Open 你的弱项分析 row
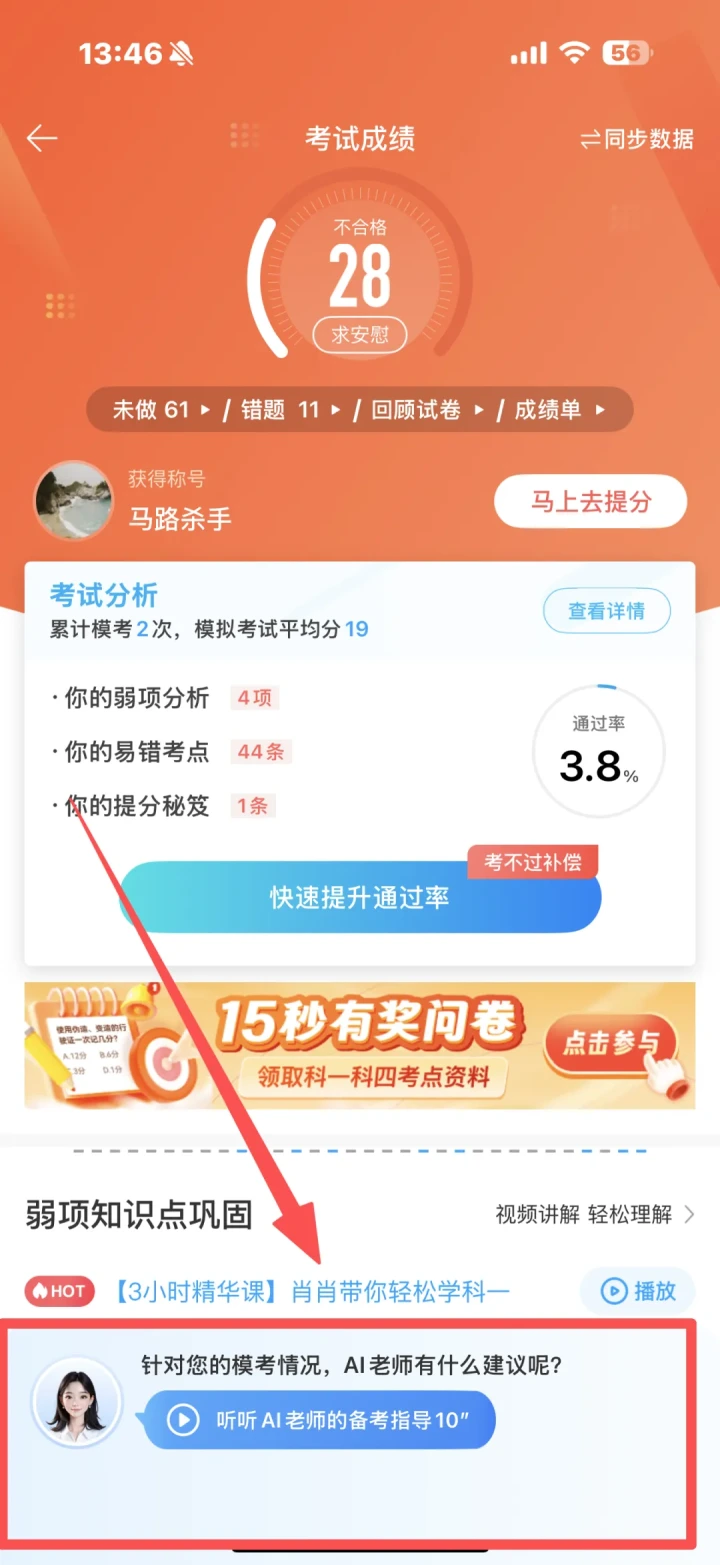This screenshot has height=1565, width=720. click(x=165, y=698)
